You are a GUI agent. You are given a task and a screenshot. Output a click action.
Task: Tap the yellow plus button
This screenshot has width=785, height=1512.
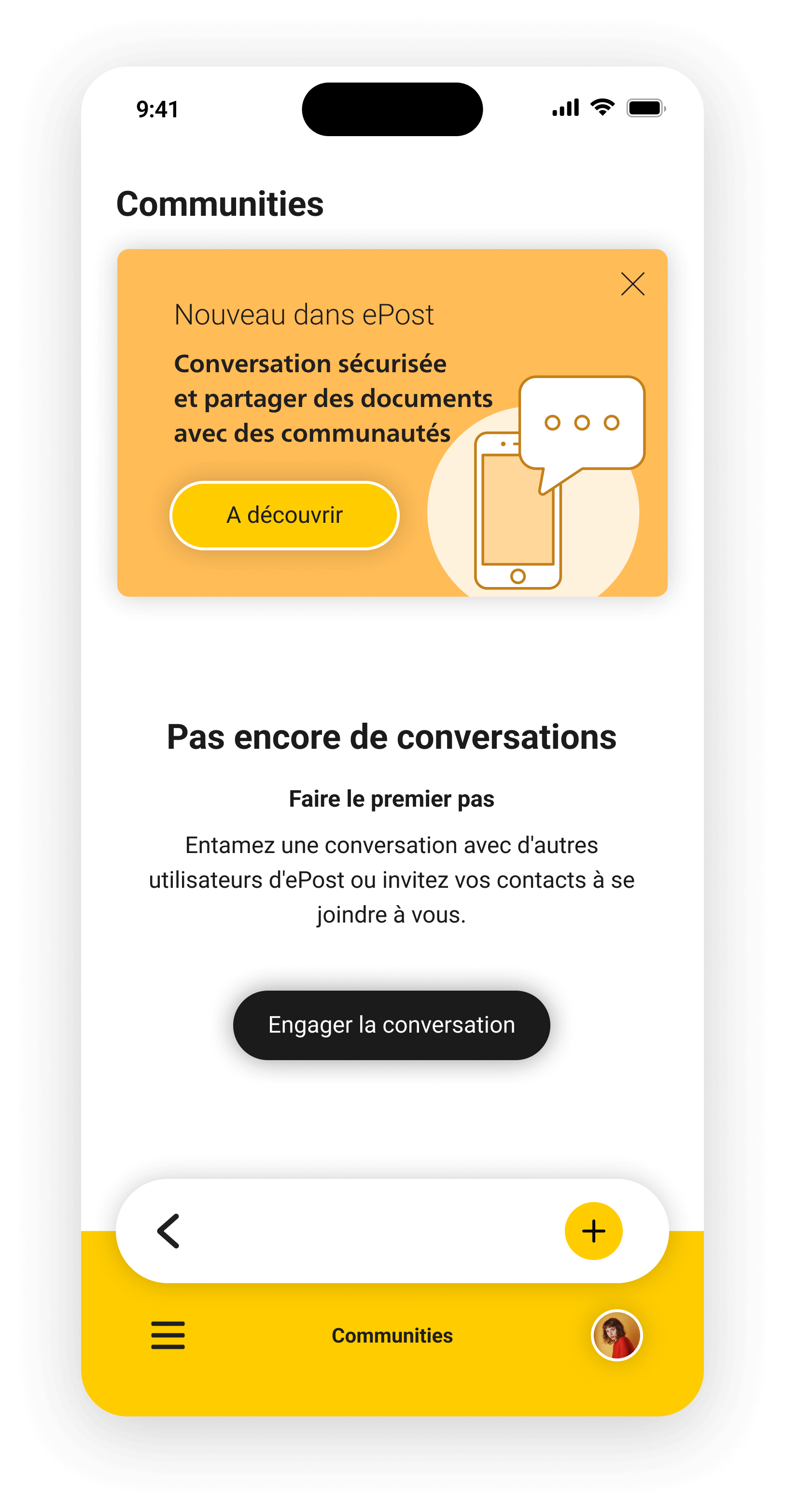click(593, 1231)
